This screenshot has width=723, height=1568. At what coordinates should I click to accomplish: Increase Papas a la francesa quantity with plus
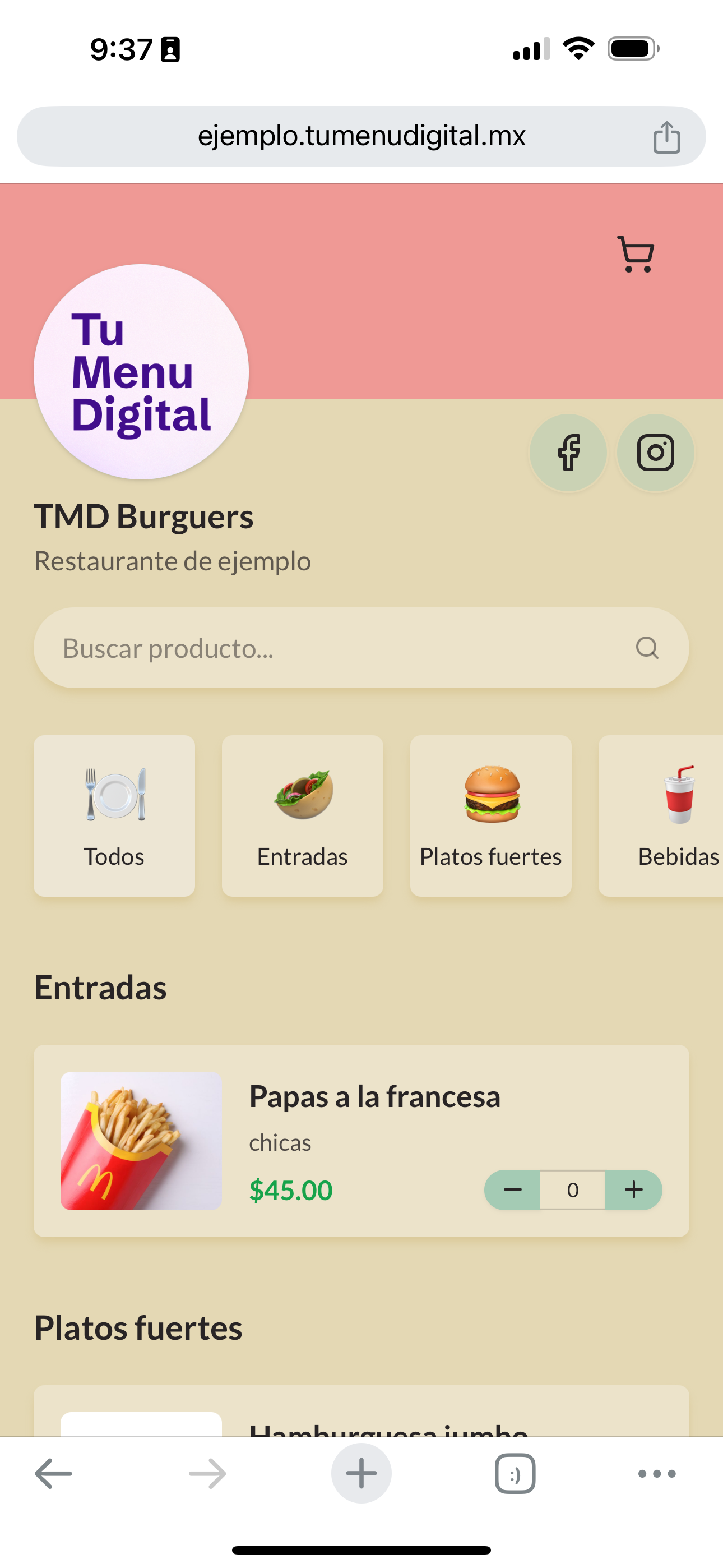633,1190
